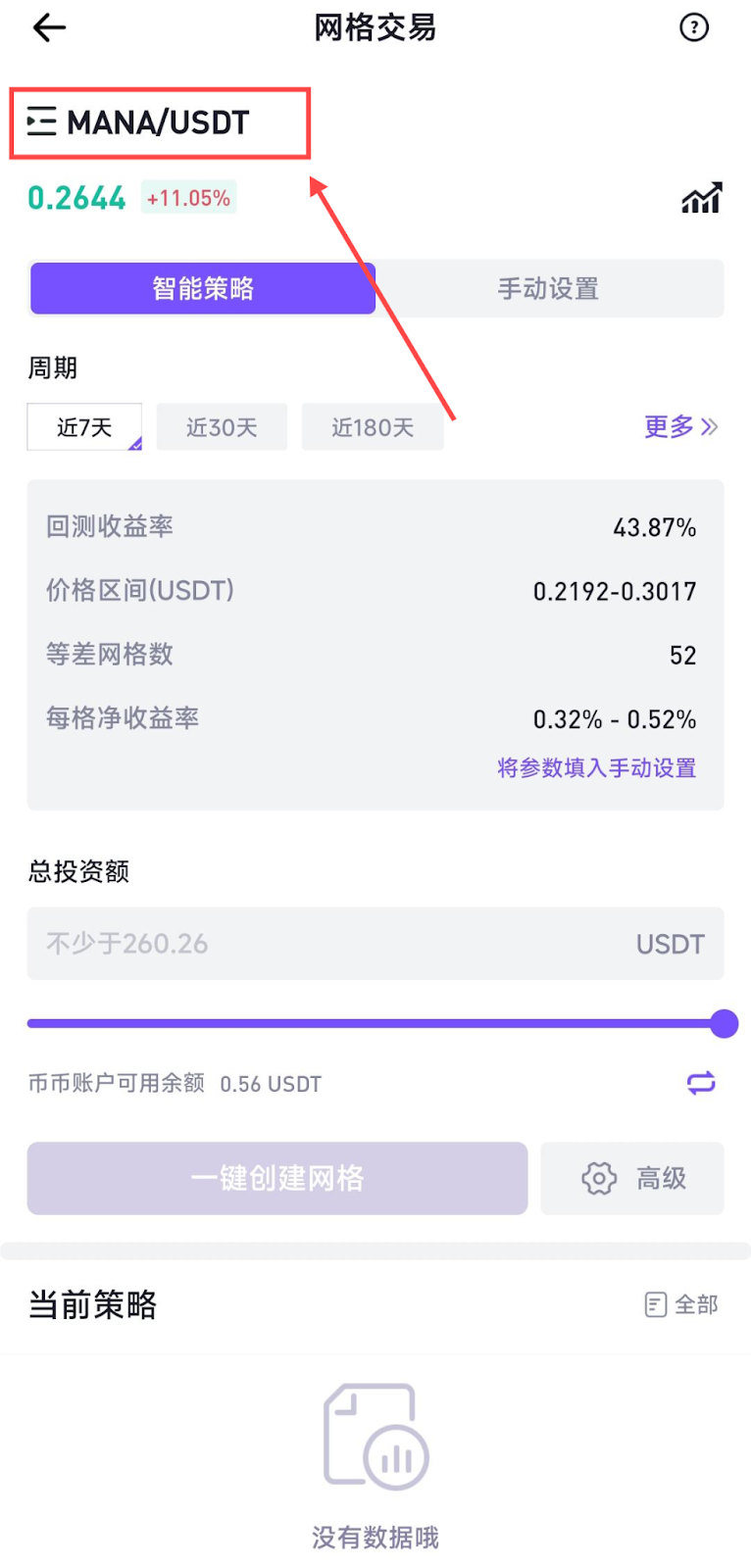Screen dimensions: 751x1568
Task: Tap the 将参数填入手动设置 link
Action: click(x=596, y=768)
